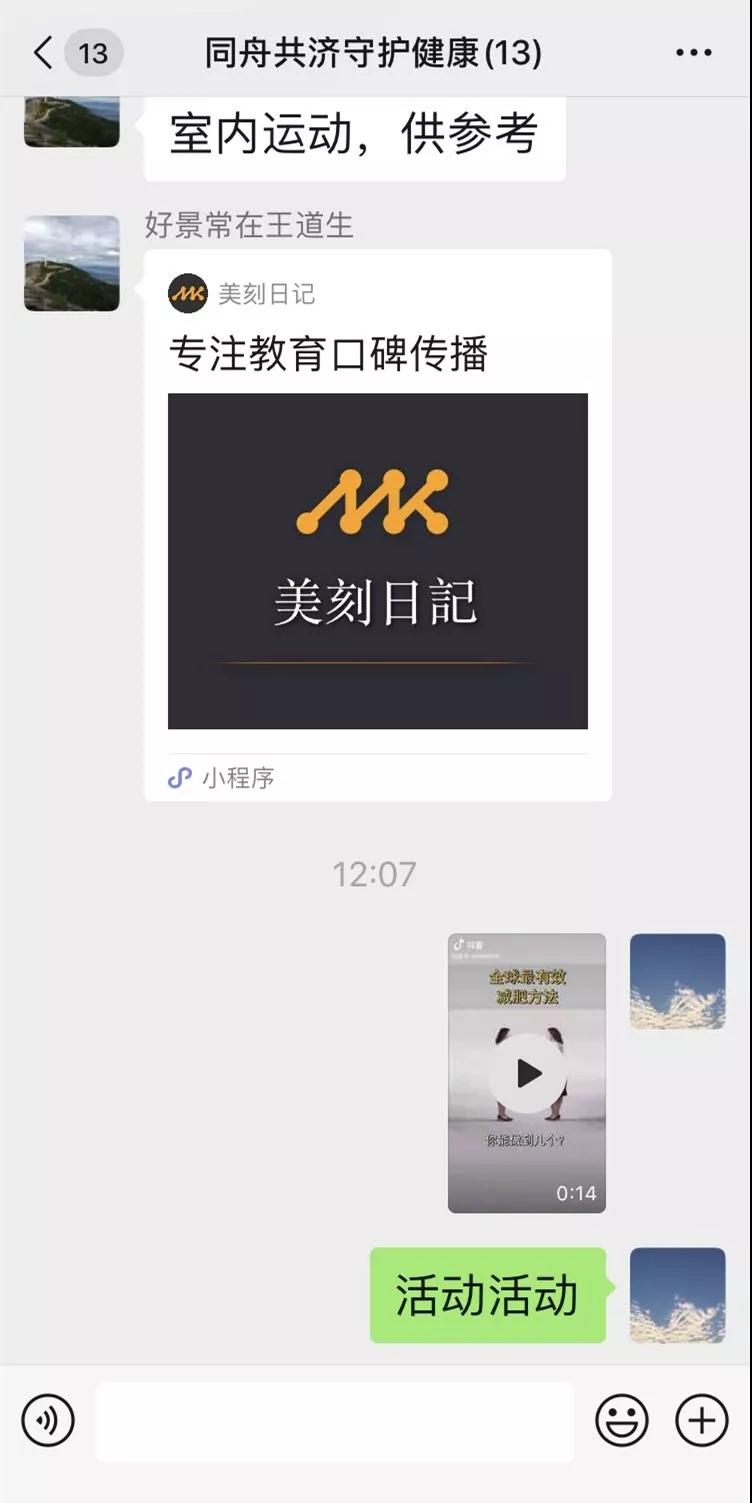This screenshot has width=752, height=1503.
Task: Play the 0:14 video message
Action: click(527, 1073)
